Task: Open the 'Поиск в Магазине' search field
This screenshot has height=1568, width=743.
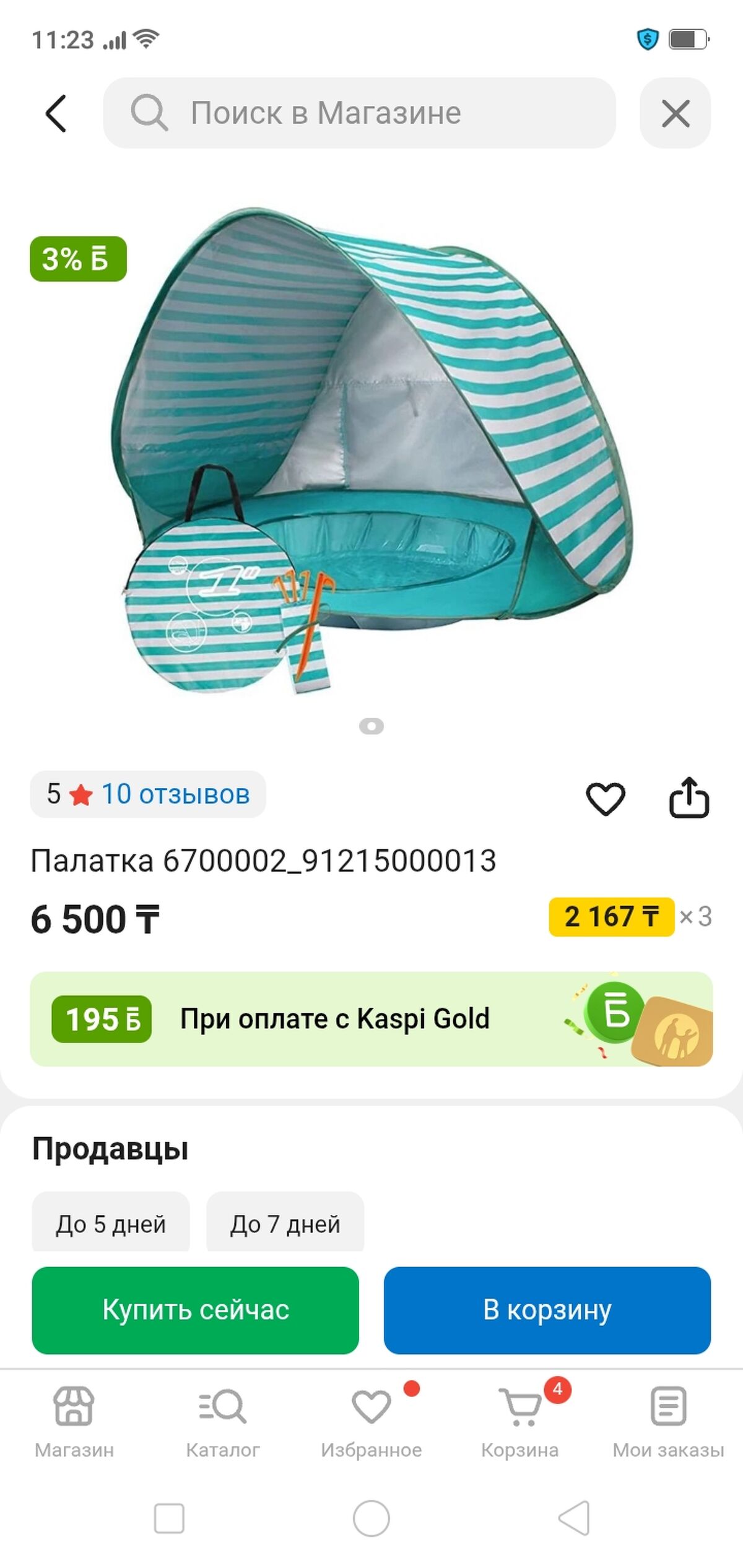Action: pyautogui.click(x=359, y=113)
